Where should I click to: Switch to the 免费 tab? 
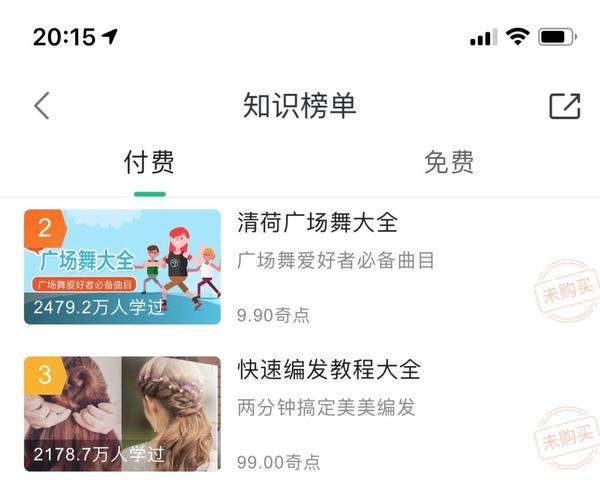449,162
